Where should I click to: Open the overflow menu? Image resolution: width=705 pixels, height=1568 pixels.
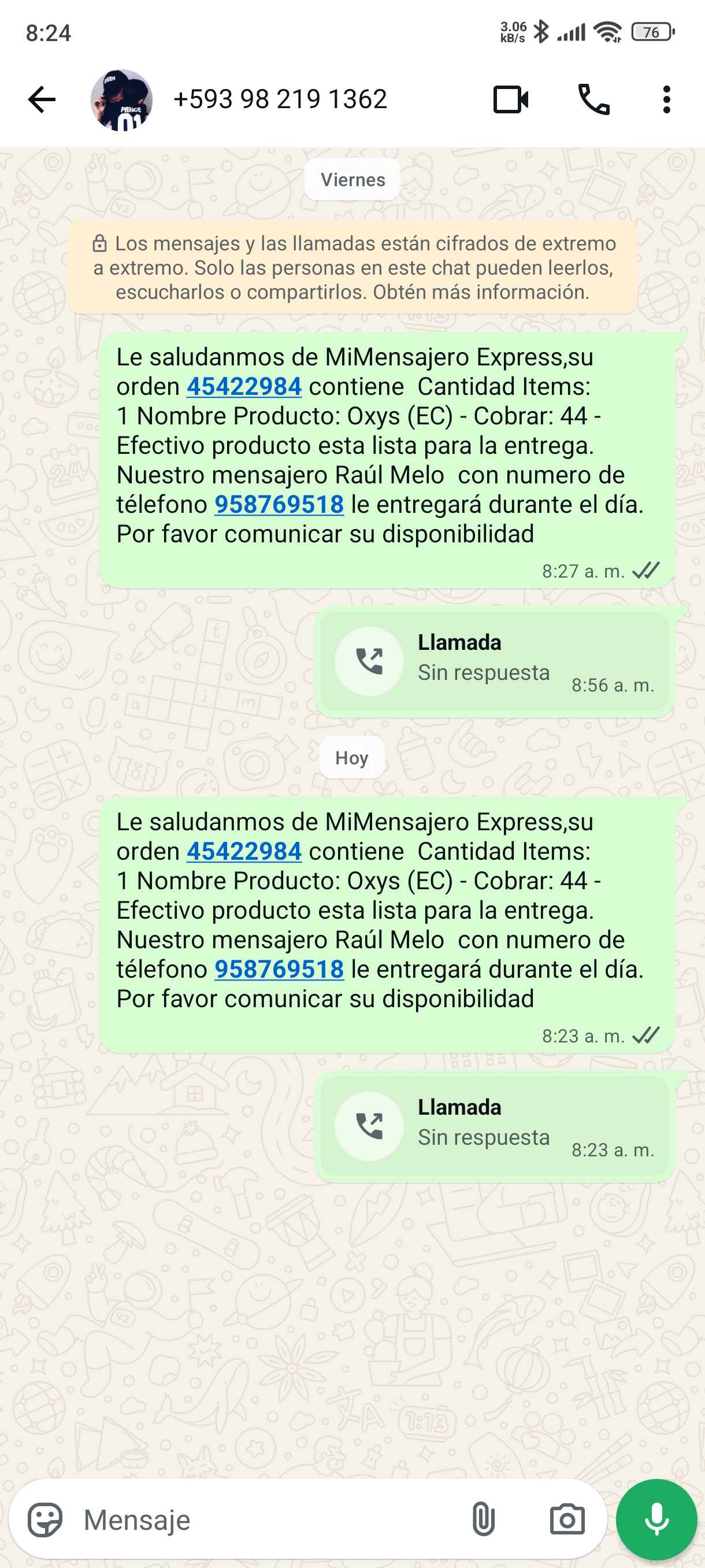coord(666,99)
